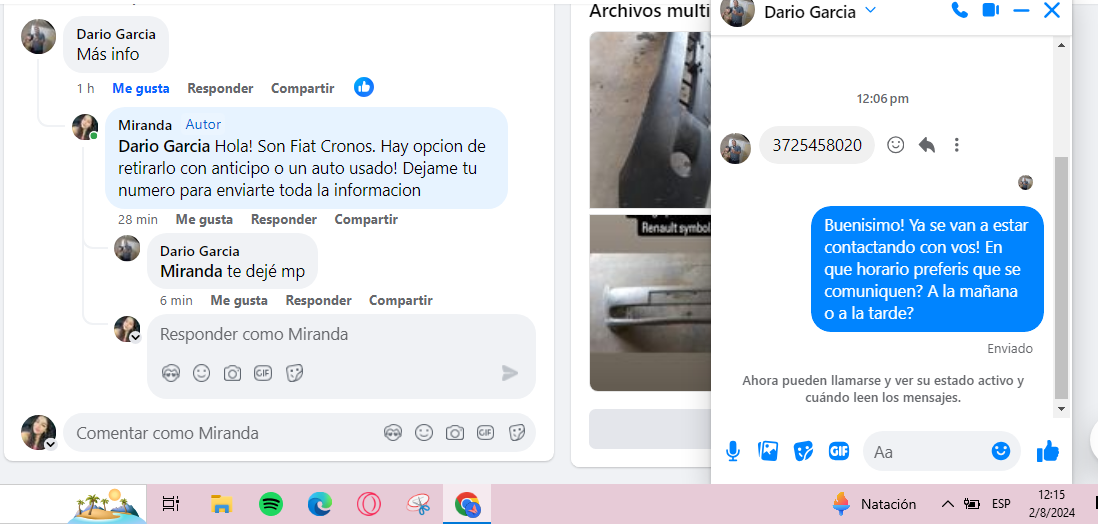The height and width of the screenshot is (524, 1098).
Task: Open more options for the 3725458020 message
Action: coord(956,145)
